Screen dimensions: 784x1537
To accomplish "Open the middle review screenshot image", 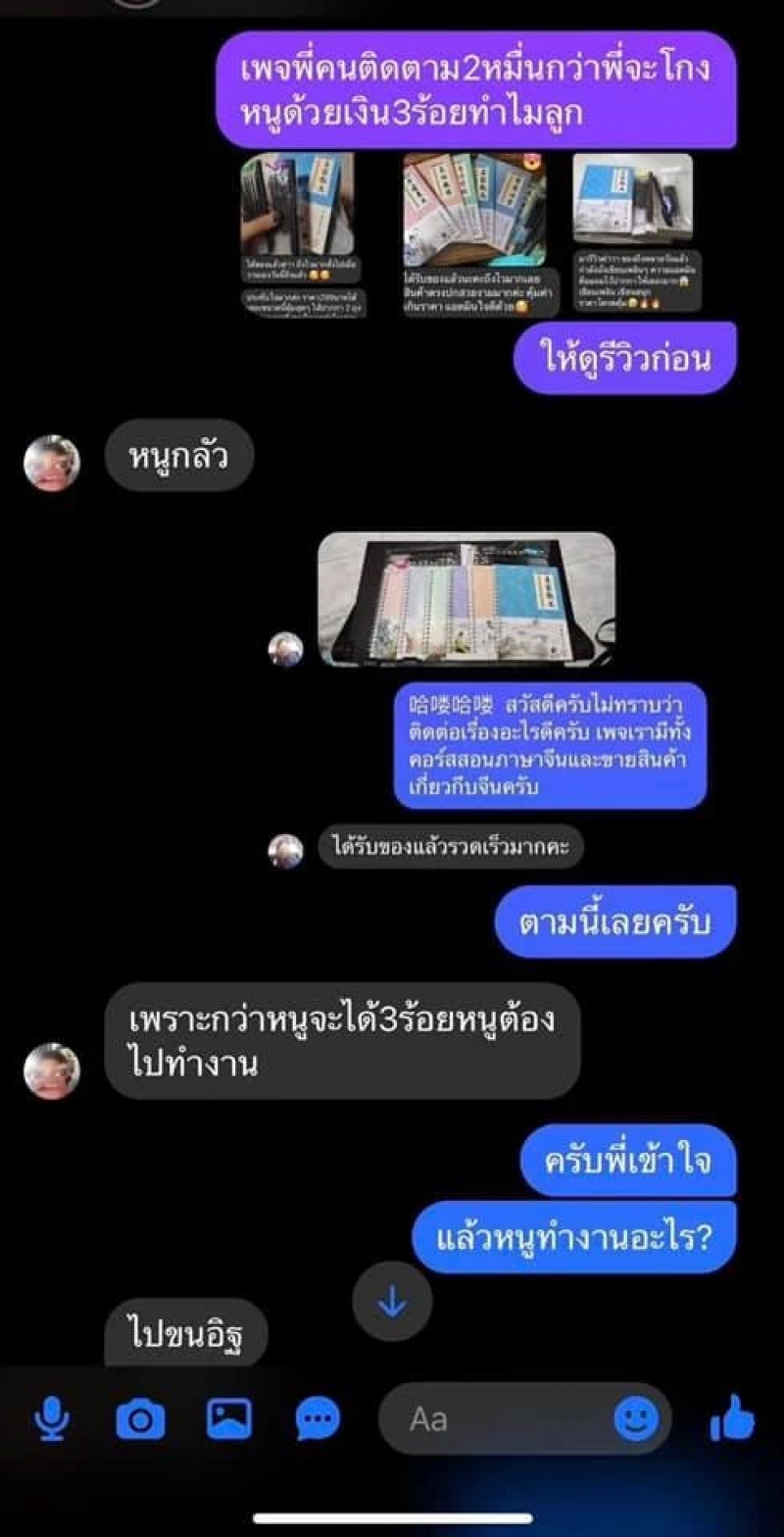I will pos(475,233).
